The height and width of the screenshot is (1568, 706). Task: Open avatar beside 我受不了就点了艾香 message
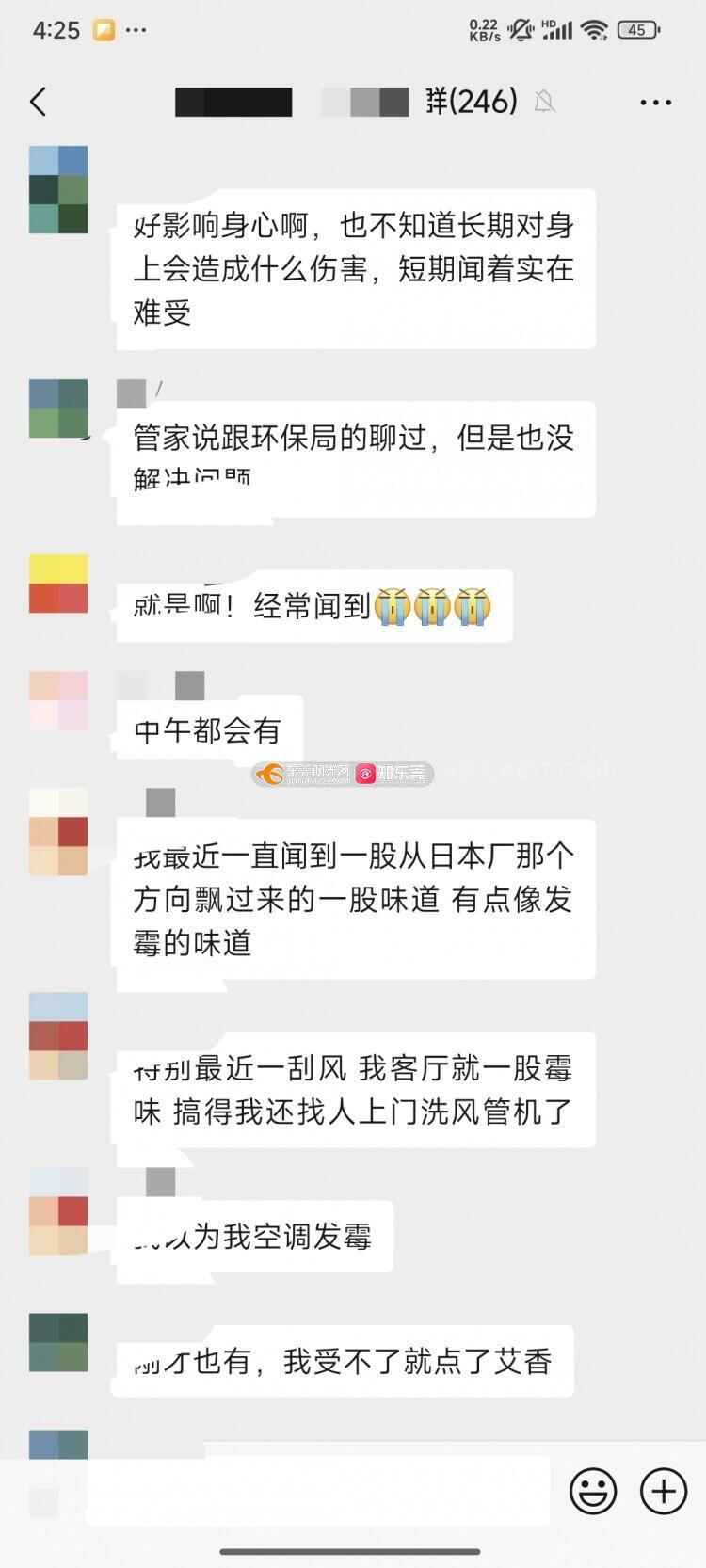(x=58, y=1343)
